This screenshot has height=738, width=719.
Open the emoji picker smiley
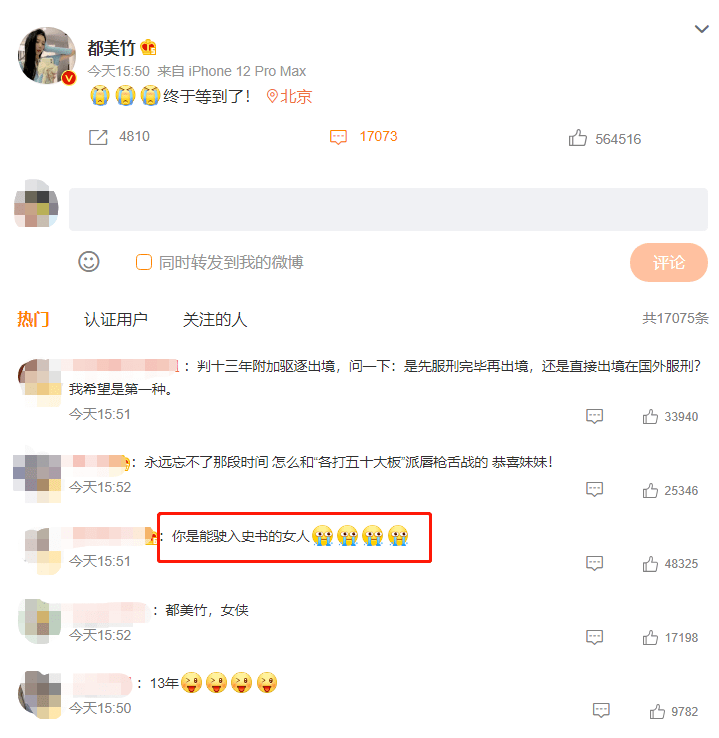pos(89,262)
